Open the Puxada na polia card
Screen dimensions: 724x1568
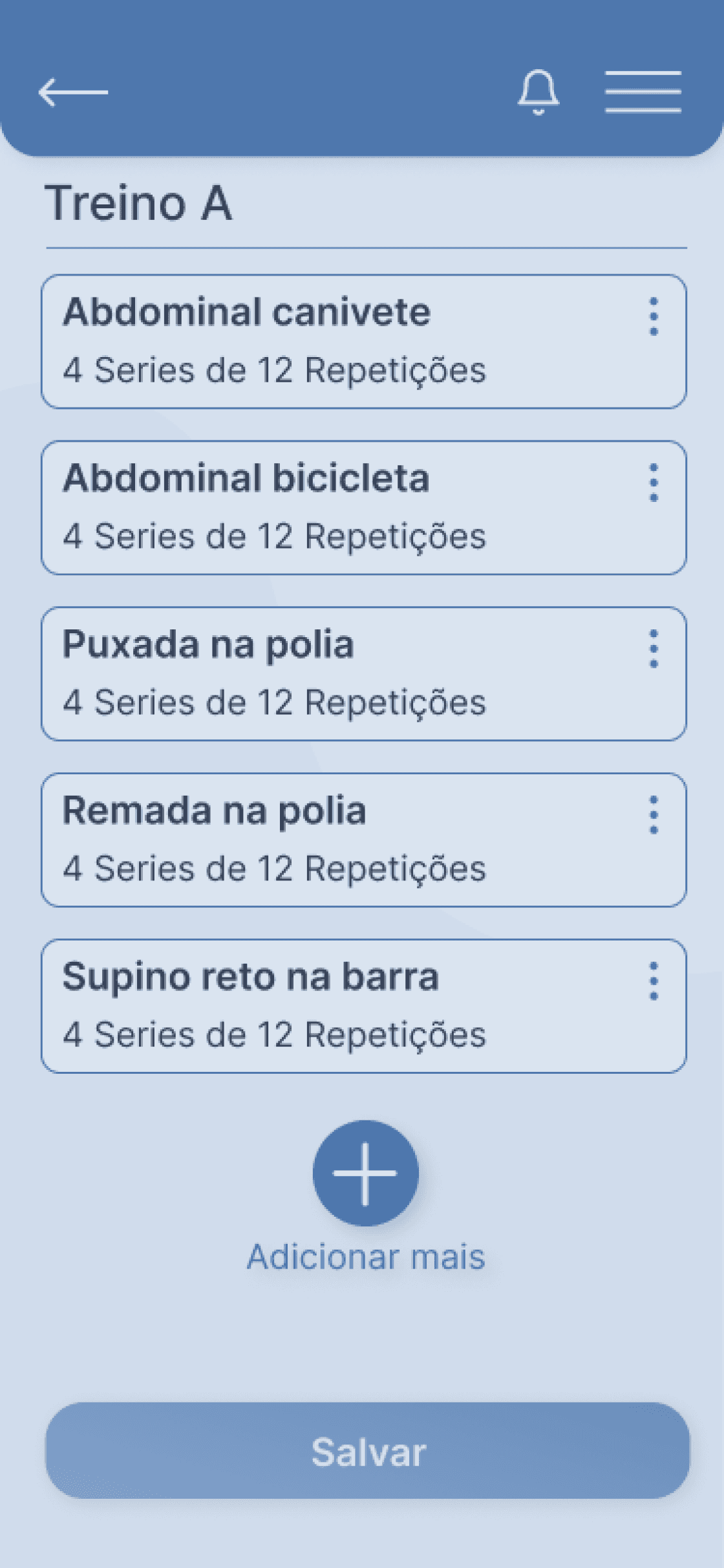point(323,674)
